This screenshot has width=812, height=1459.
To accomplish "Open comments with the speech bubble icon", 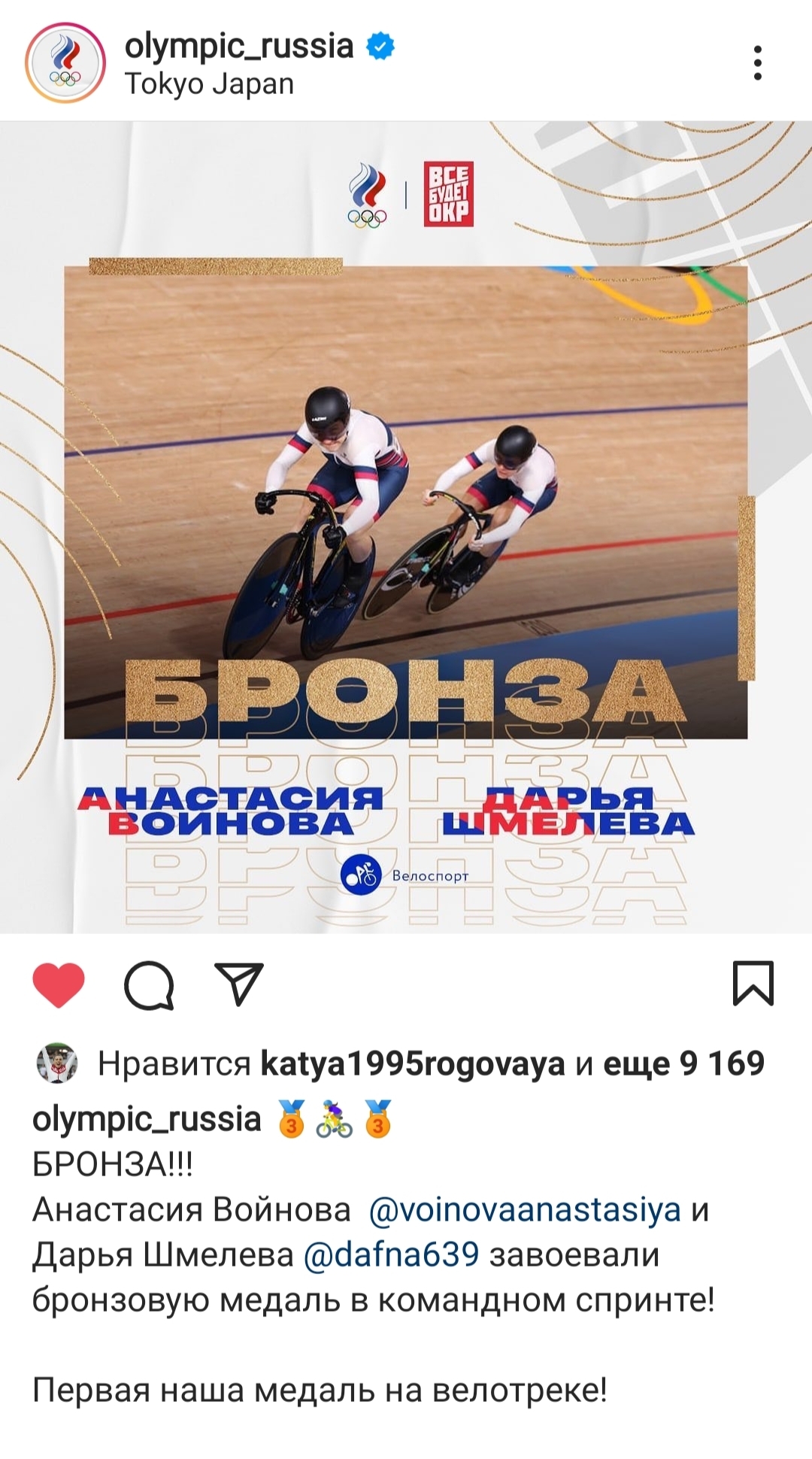I will tap(149, 984).
